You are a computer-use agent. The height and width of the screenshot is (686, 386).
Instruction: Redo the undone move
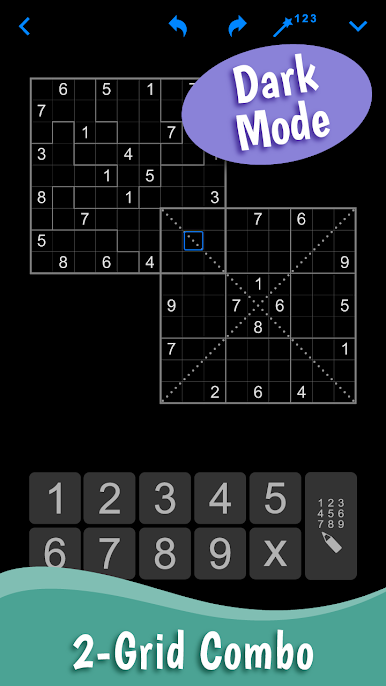(x=238, y=27)
